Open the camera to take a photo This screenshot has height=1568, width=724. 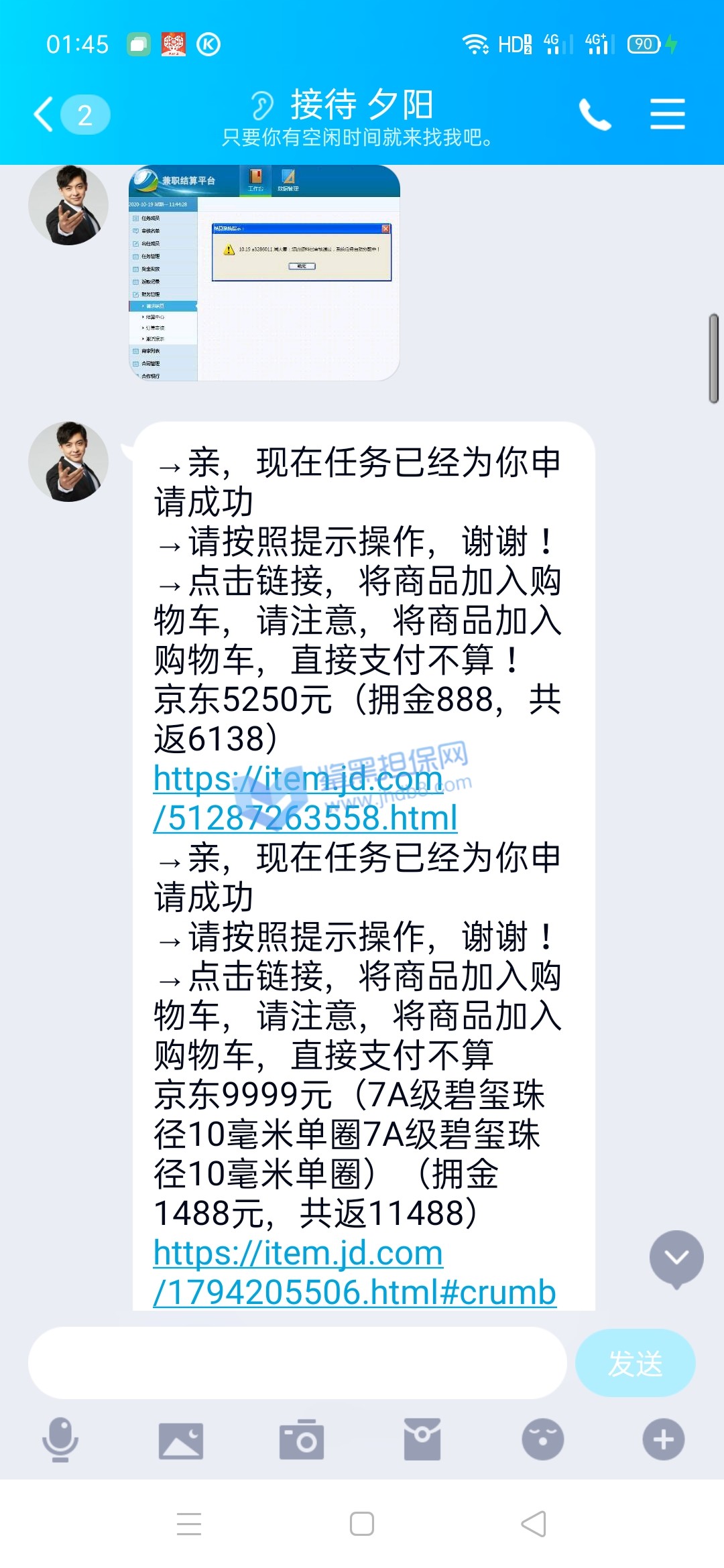pos(302,1439)
